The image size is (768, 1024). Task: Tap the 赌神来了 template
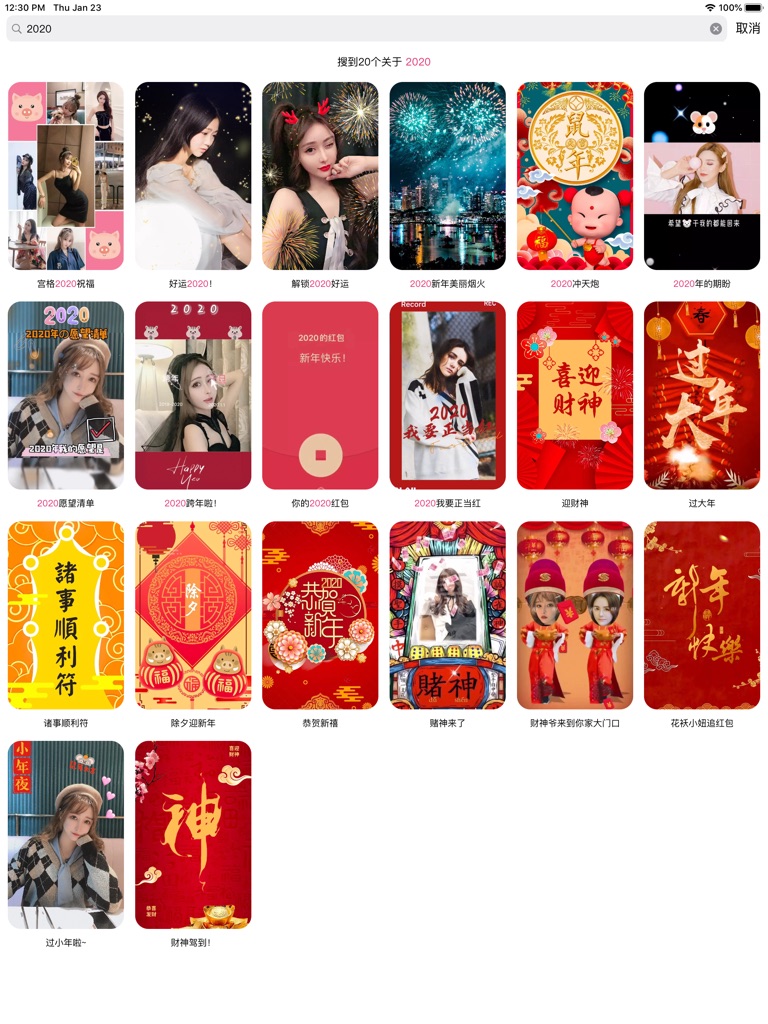[x=447, y=614]
